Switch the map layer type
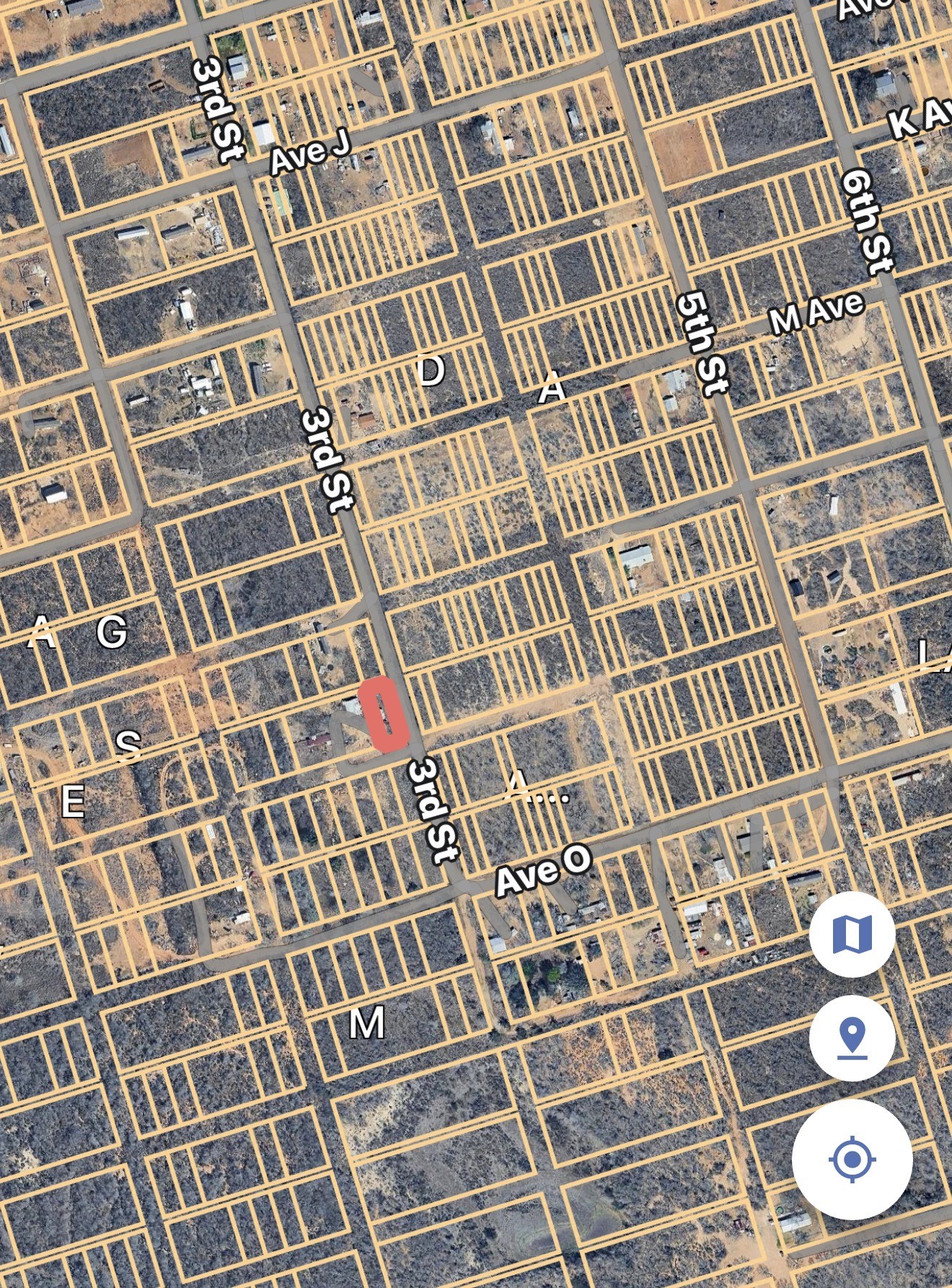The height and width of the screenshot is (1288, 952). pyautogui.click(x=852, y=934)
